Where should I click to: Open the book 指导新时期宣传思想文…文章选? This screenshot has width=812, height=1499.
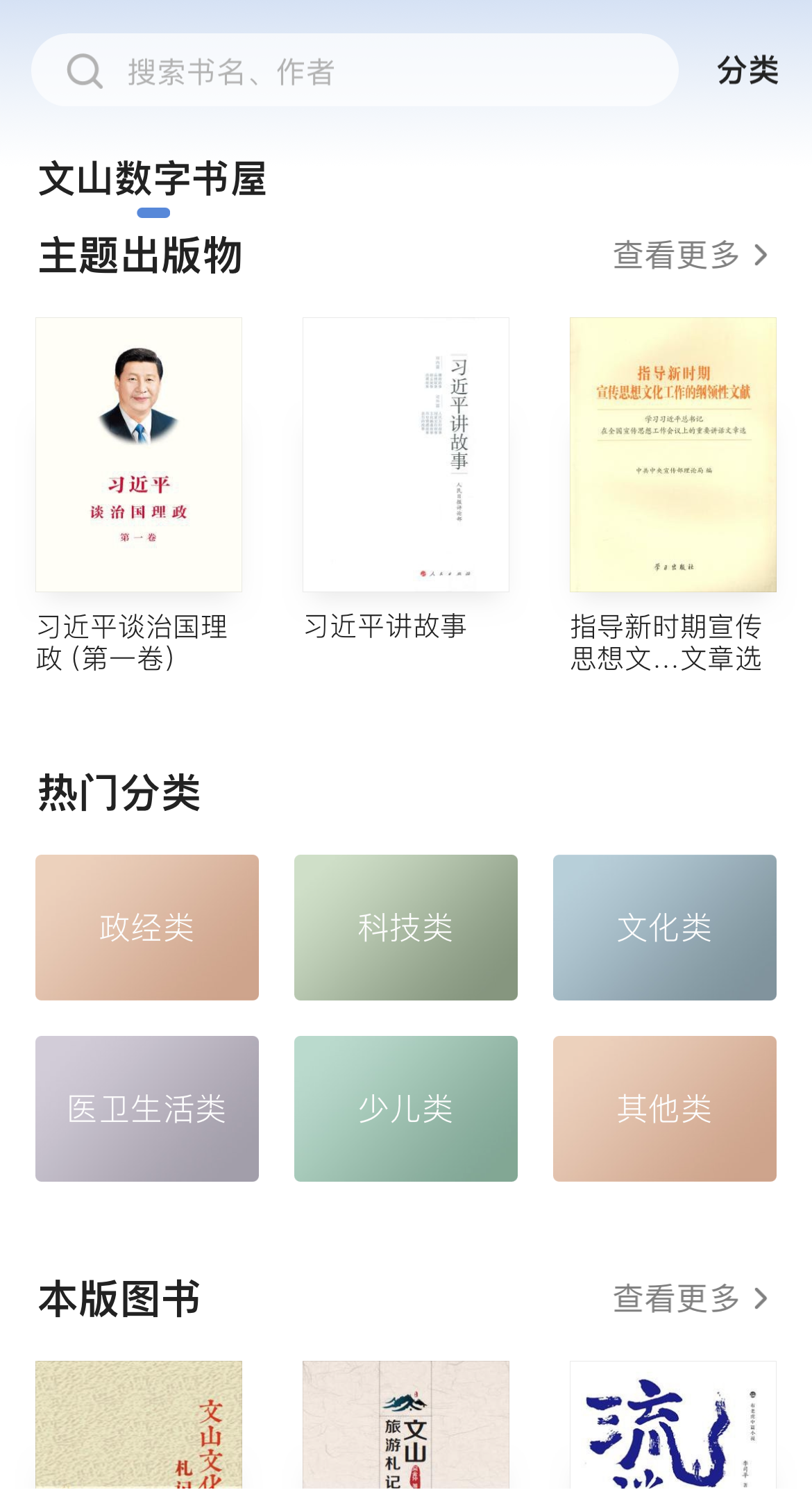coord(673,455)
